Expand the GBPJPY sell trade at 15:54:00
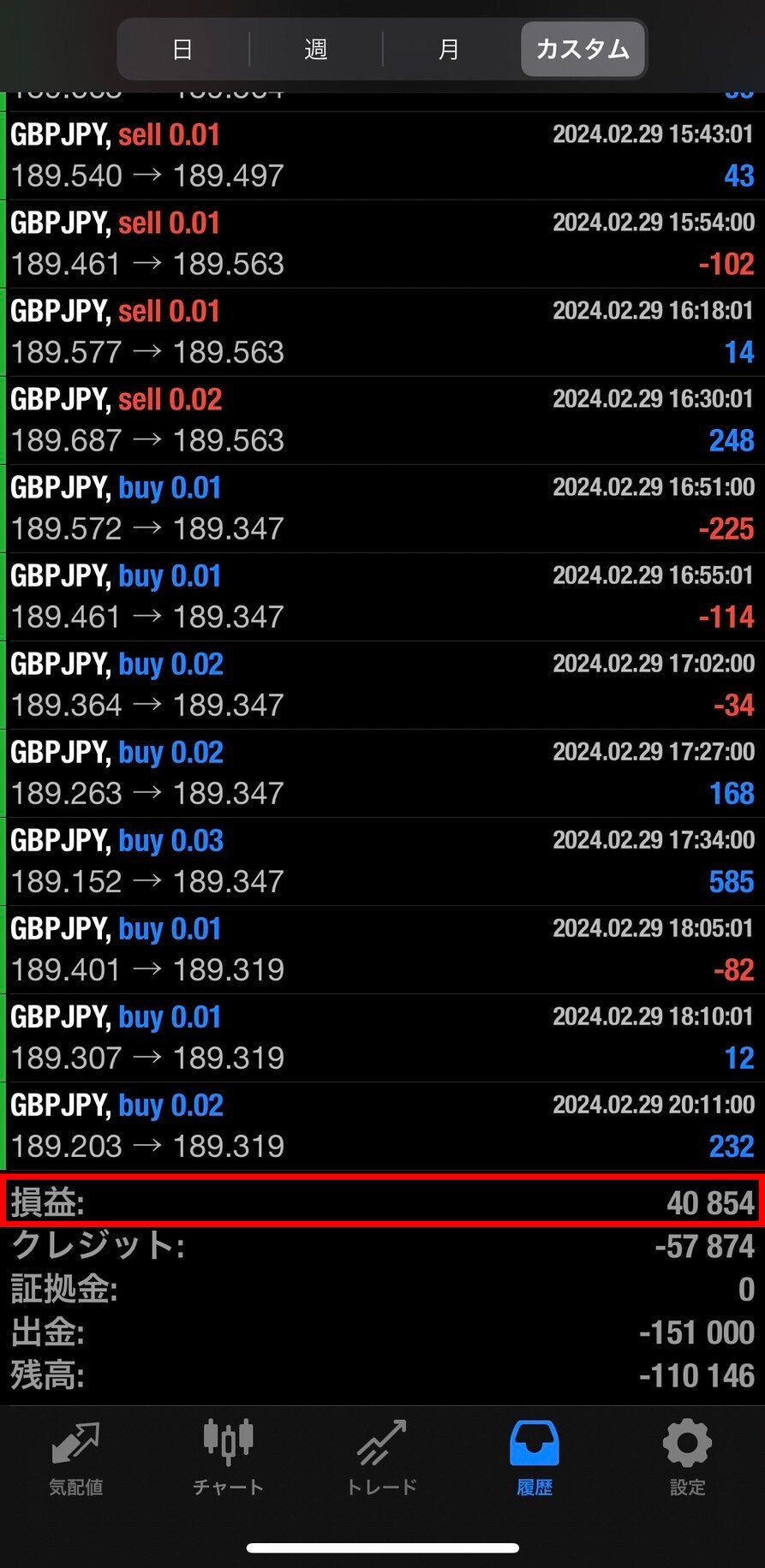The height and width of the screenshot is (1568, 765). (x=382, y=244)
